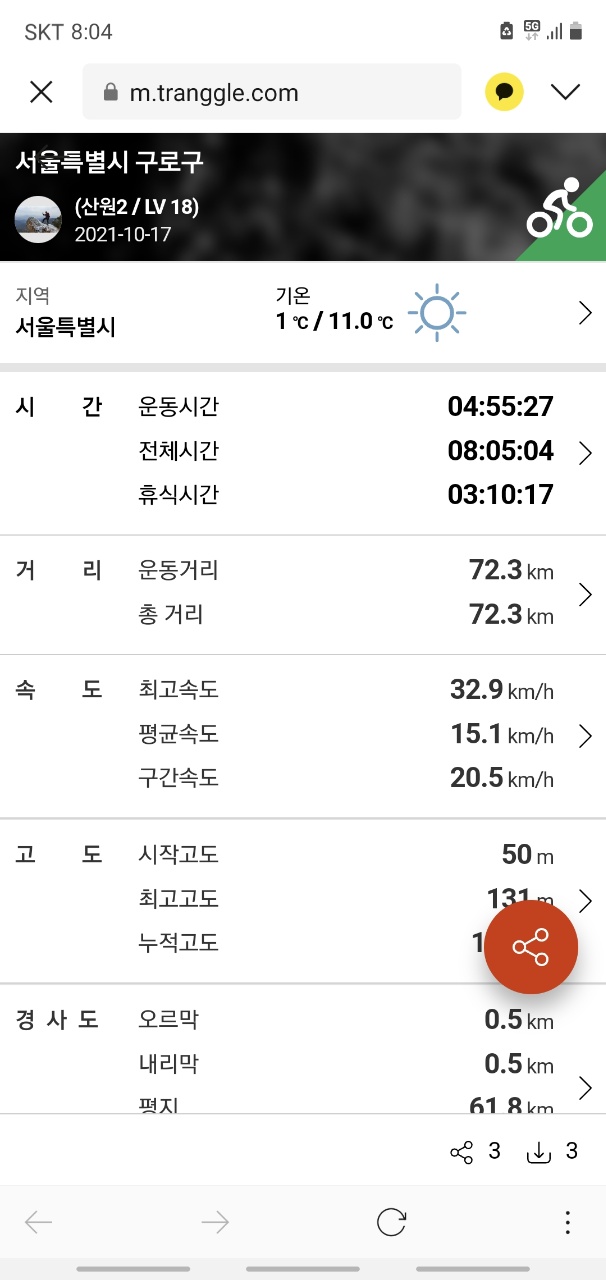Screen dimensions: 606x1280
Task: Open the 고도 details row
Action: click(585, 900)
